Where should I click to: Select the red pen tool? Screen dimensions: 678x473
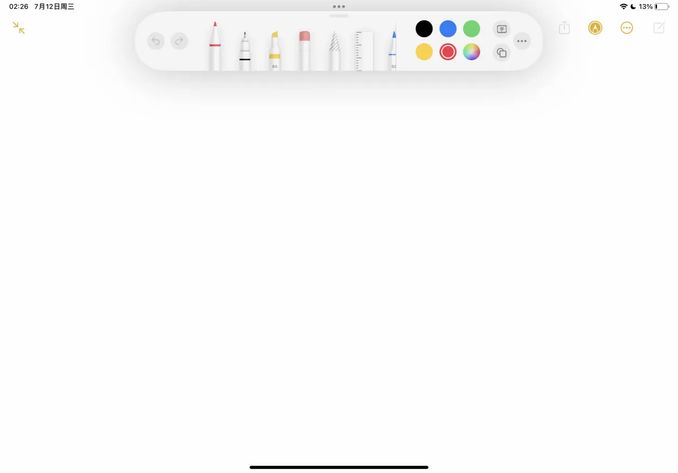[215, 48]
